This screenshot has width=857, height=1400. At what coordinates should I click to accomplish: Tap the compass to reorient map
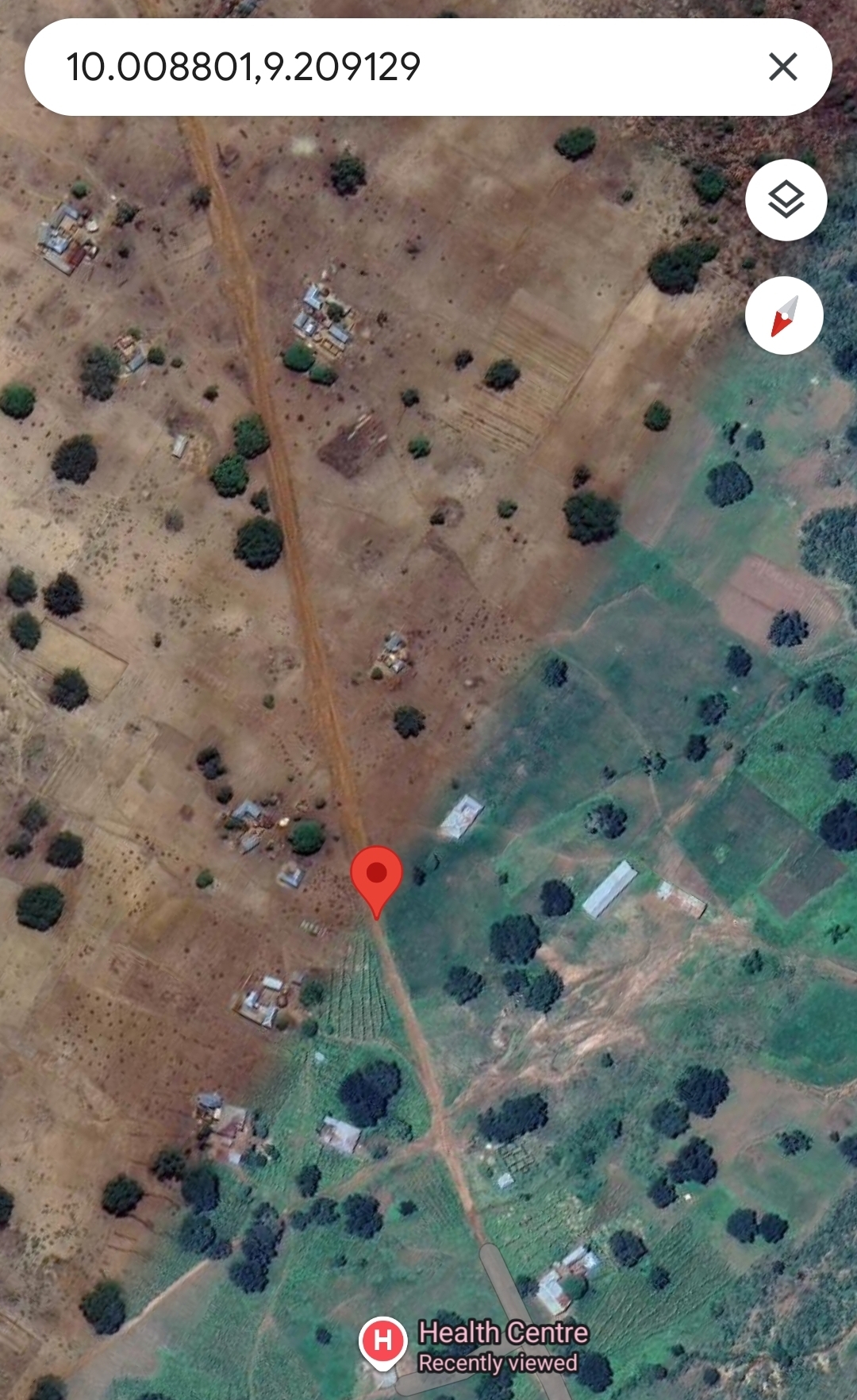784,316
